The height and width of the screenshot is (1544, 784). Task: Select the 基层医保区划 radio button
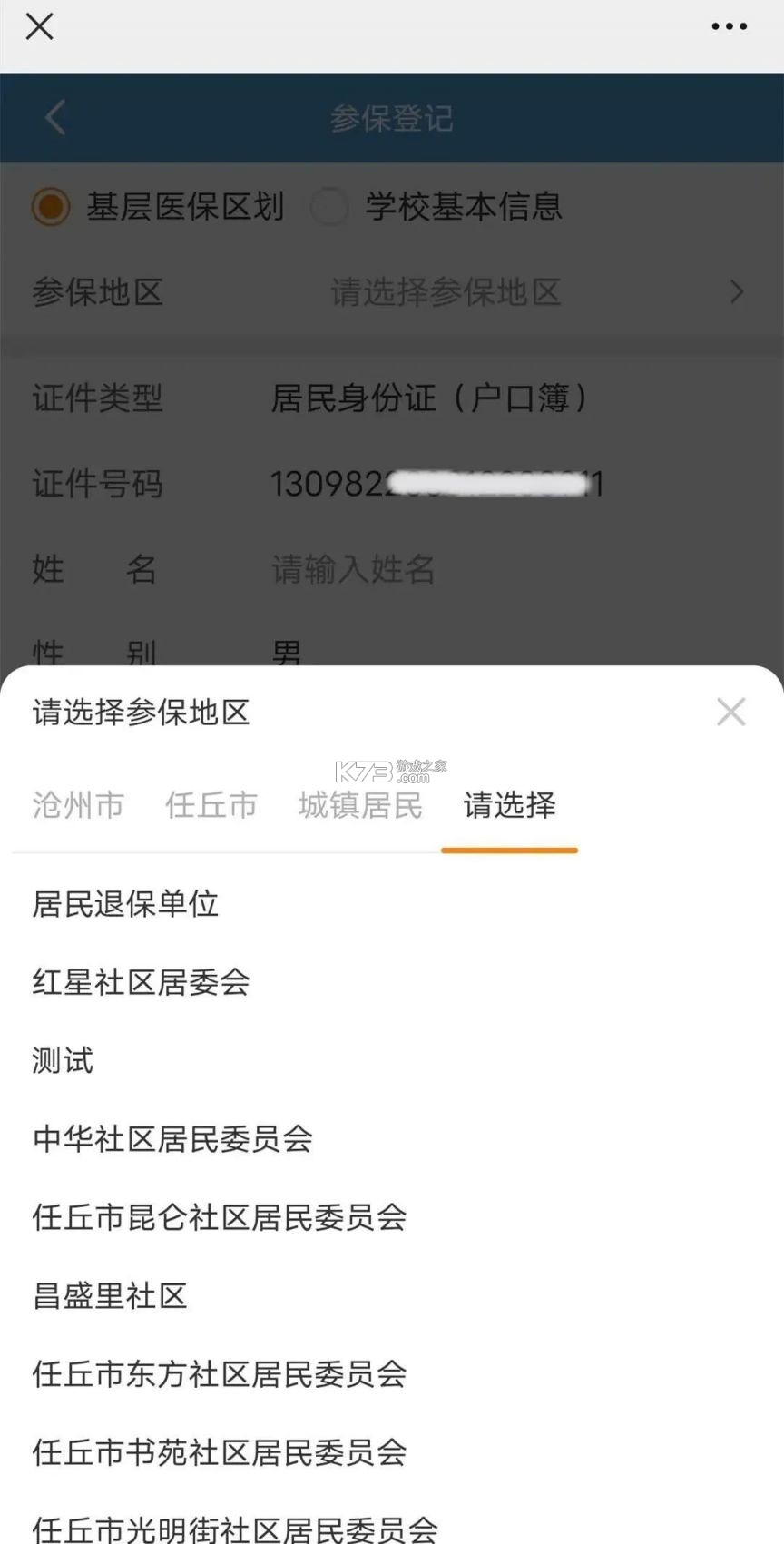pyautogui.click(x=48, y=207)
